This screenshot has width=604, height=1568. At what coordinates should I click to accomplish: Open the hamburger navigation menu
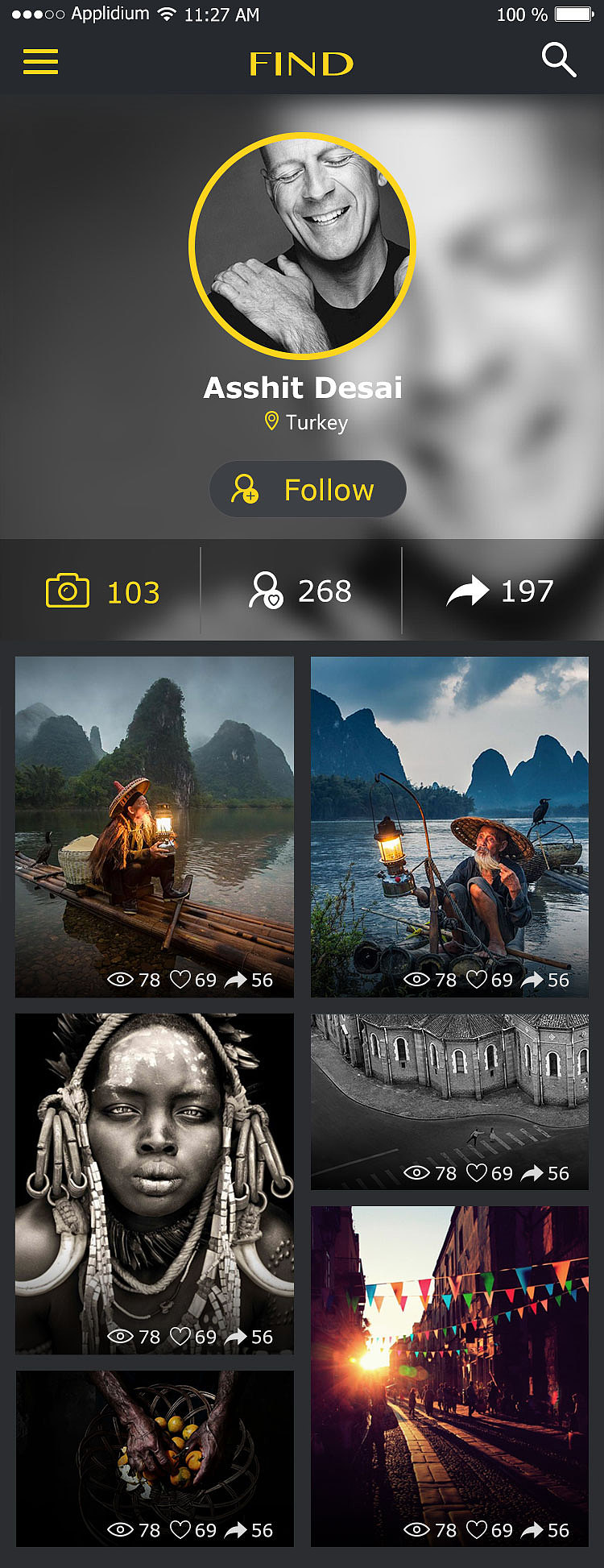point(40,62)
